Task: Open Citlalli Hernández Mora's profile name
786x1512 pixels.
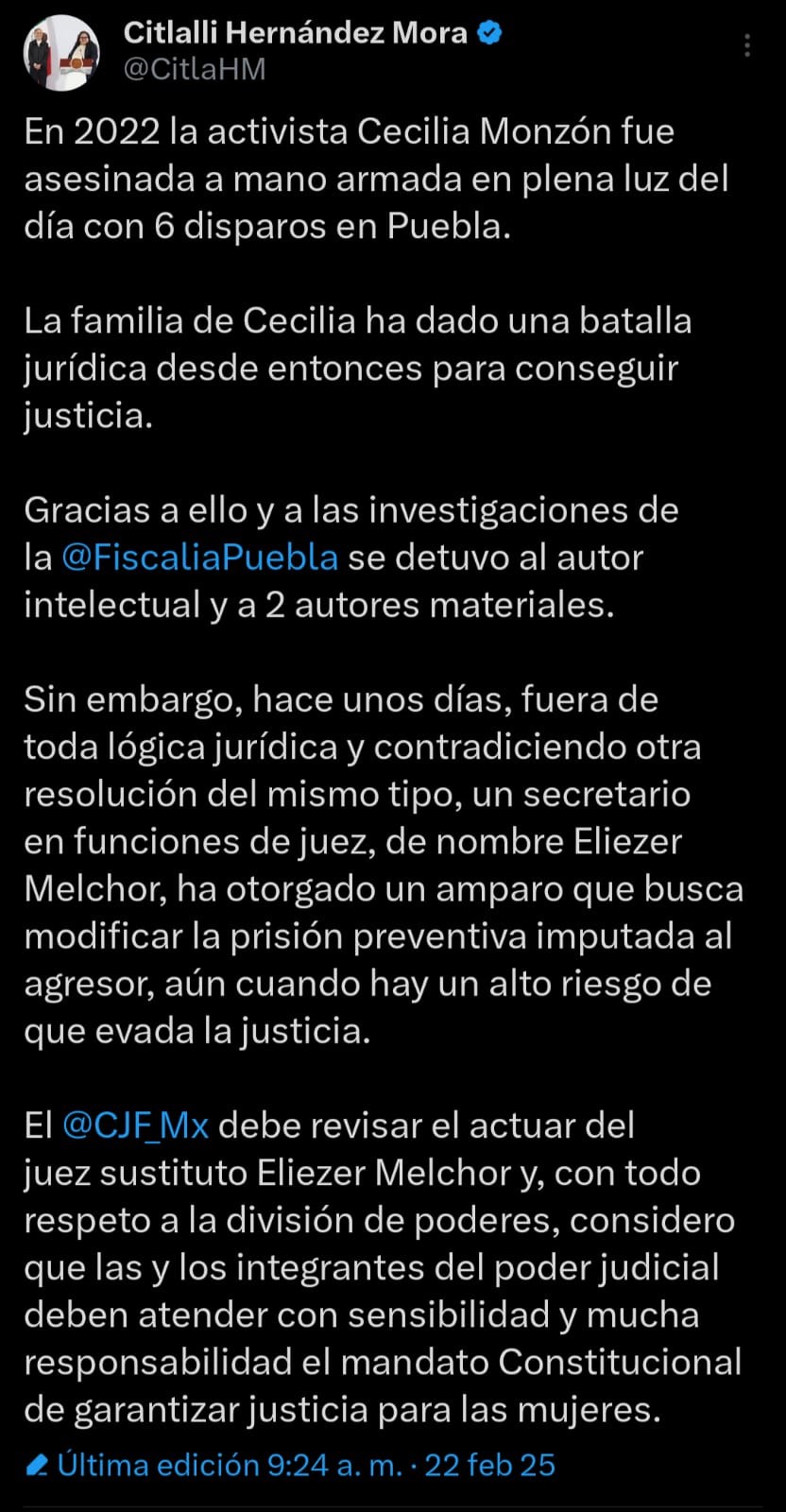Action: pos(295,33)
